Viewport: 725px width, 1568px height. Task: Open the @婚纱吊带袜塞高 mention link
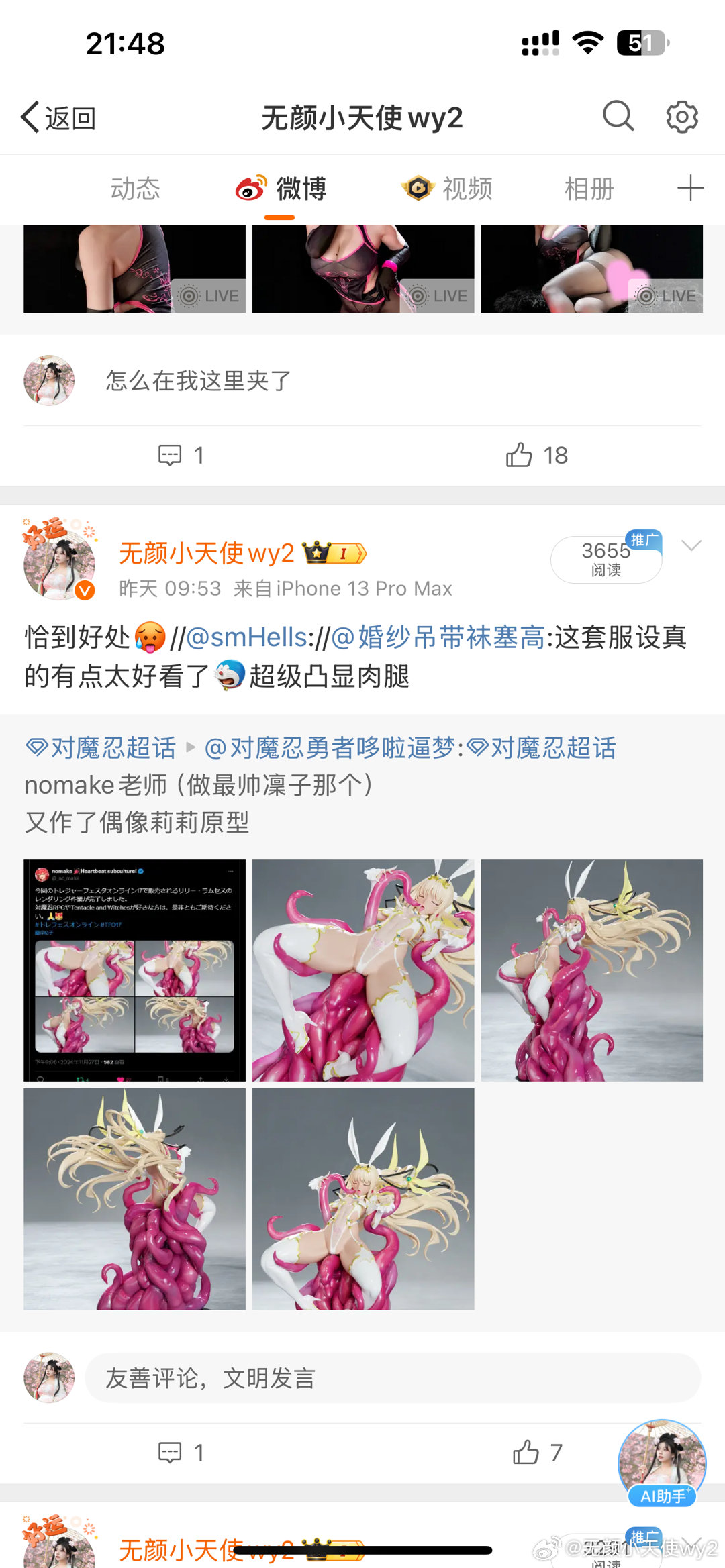(438, 637)
